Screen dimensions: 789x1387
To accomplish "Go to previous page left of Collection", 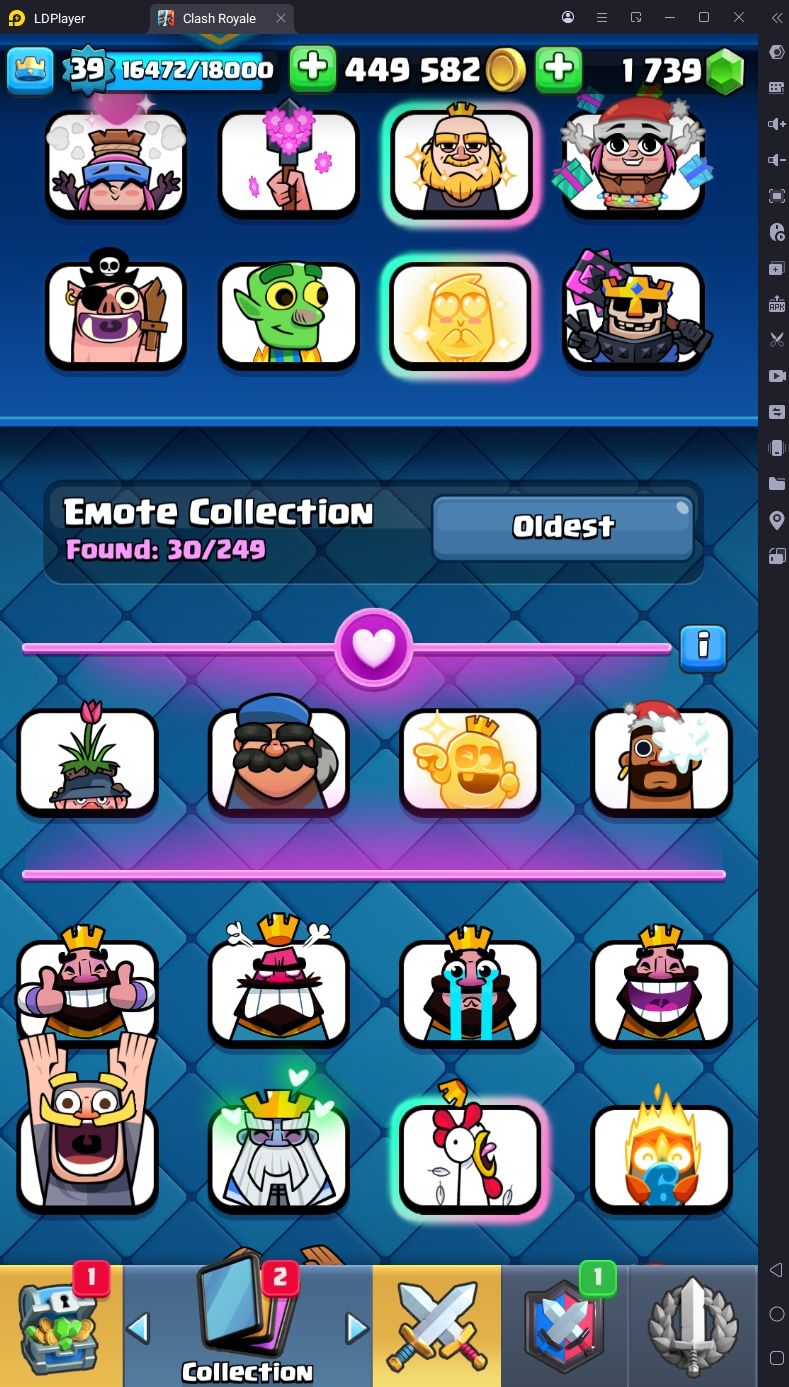I will [x=139, y=1328].
